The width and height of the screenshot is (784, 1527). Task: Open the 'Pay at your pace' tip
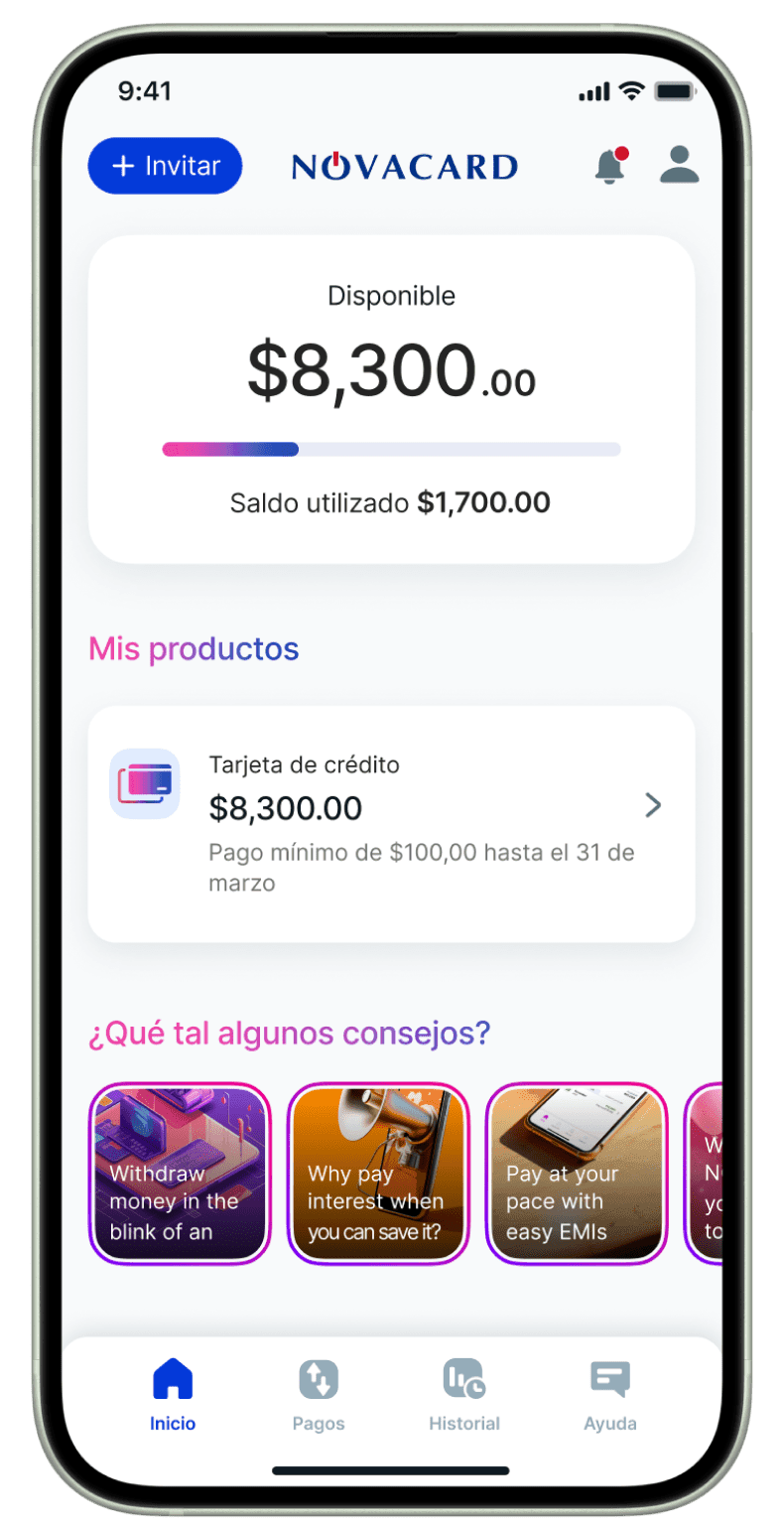pyautogui.click(x=576, y=1173)
